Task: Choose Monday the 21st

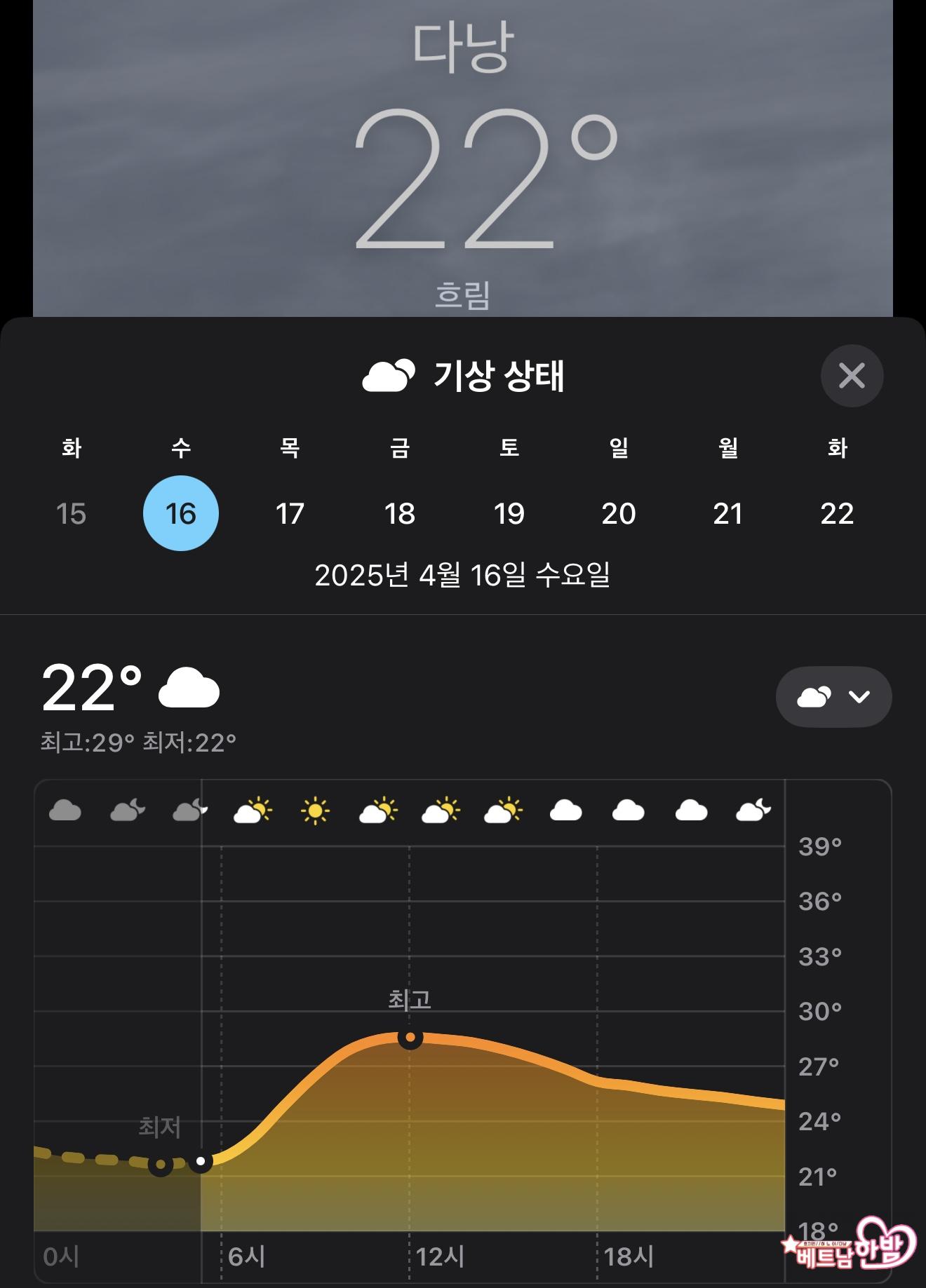Action: coord(727,513)
